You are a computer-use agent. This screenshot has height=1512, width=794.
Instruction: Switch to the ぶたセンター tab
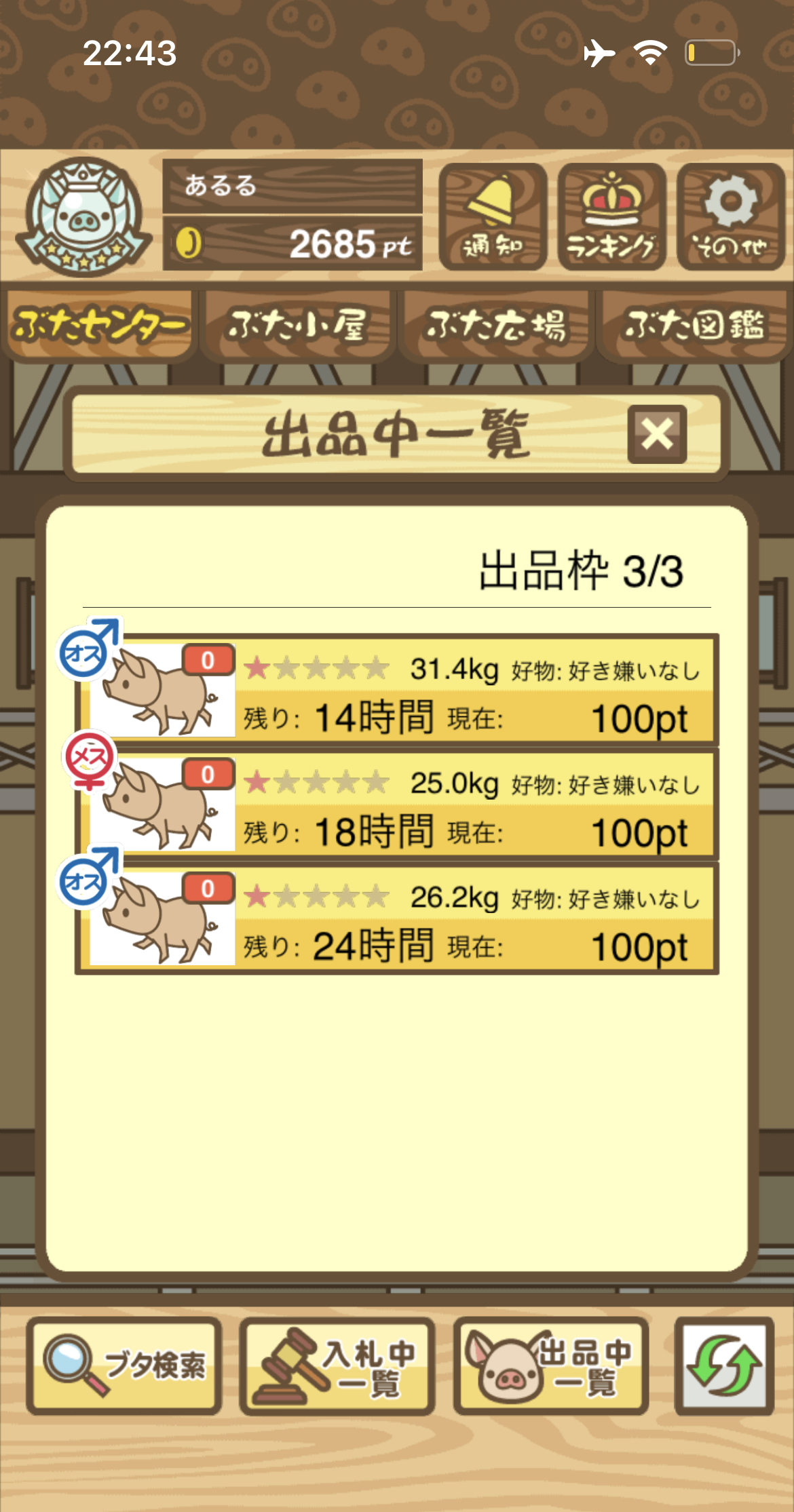pos(99,325)
